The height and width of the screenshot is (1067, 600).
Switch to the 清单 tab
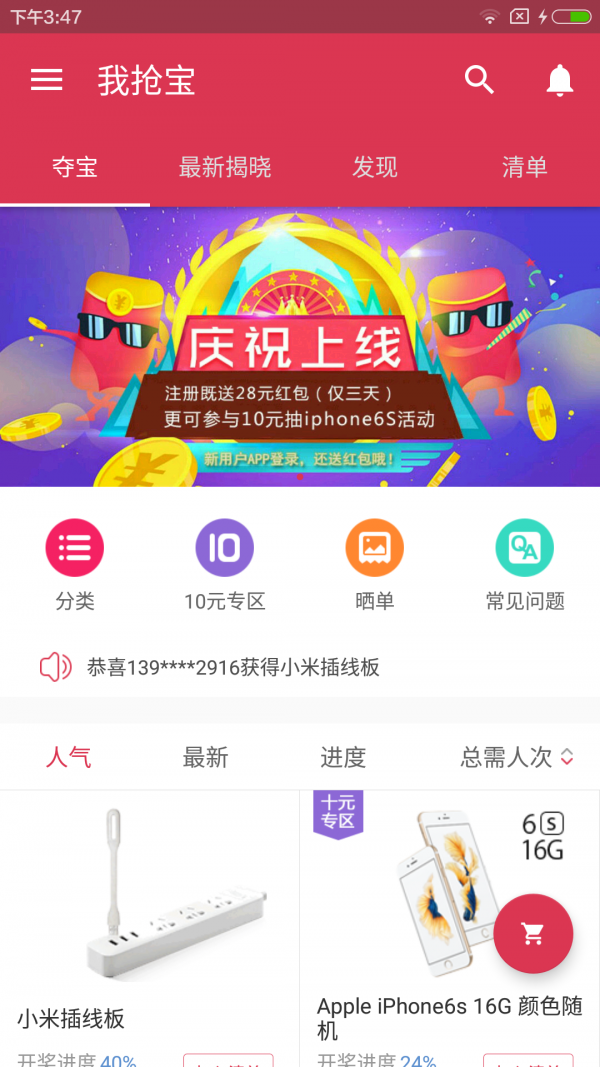(525, 167)
